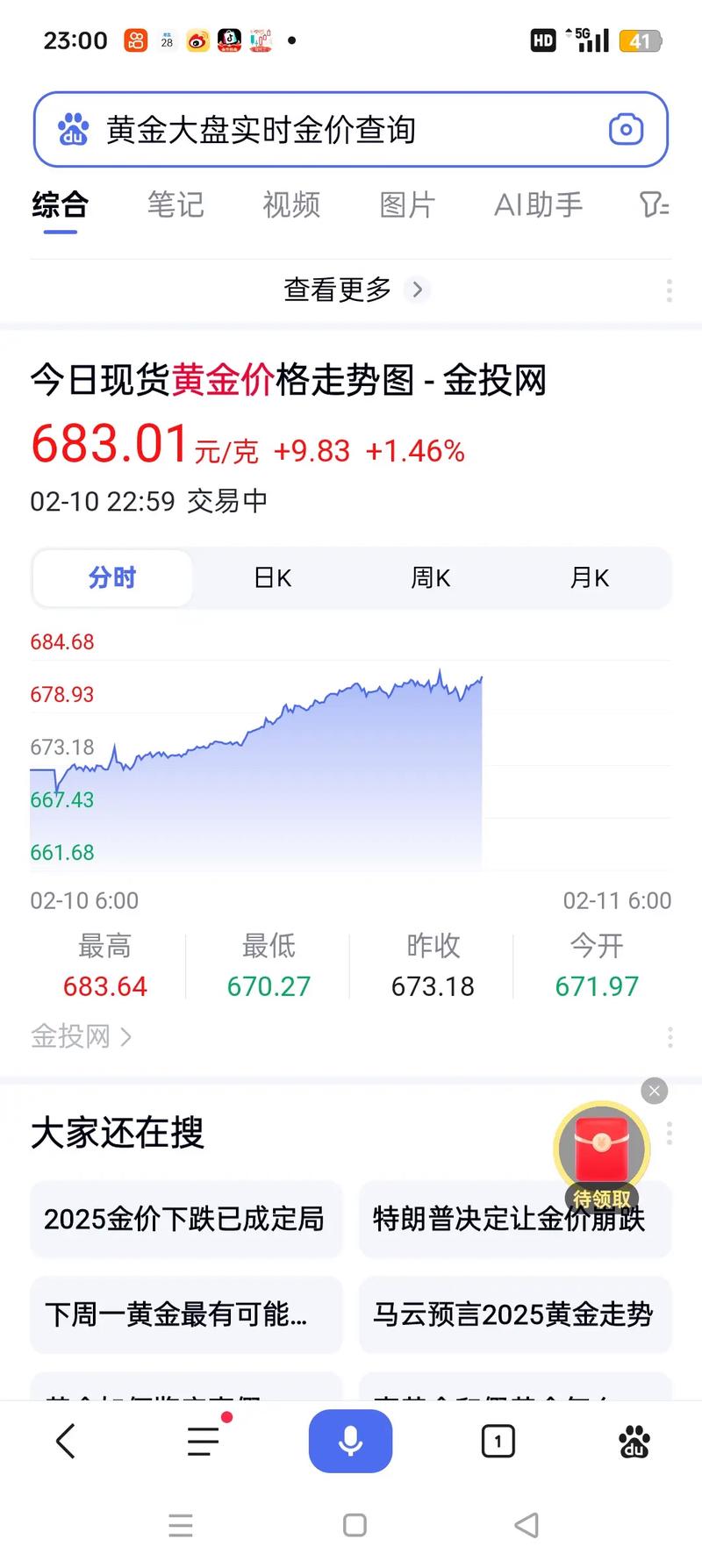
Task: Start voice search with microphone button
Action: tap(350, 1441)
